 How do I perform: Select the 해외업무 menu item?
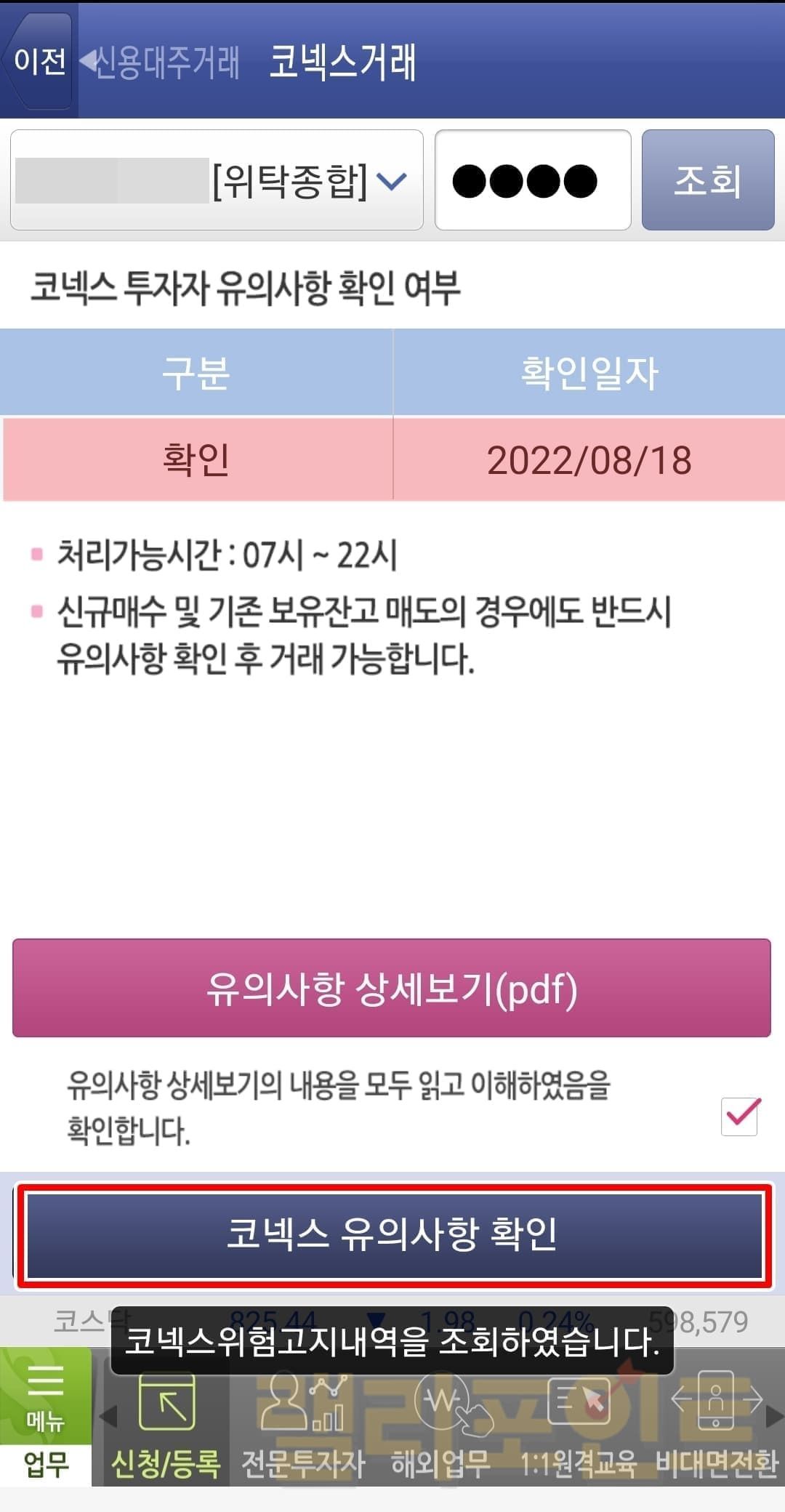tap(440, 1425)
